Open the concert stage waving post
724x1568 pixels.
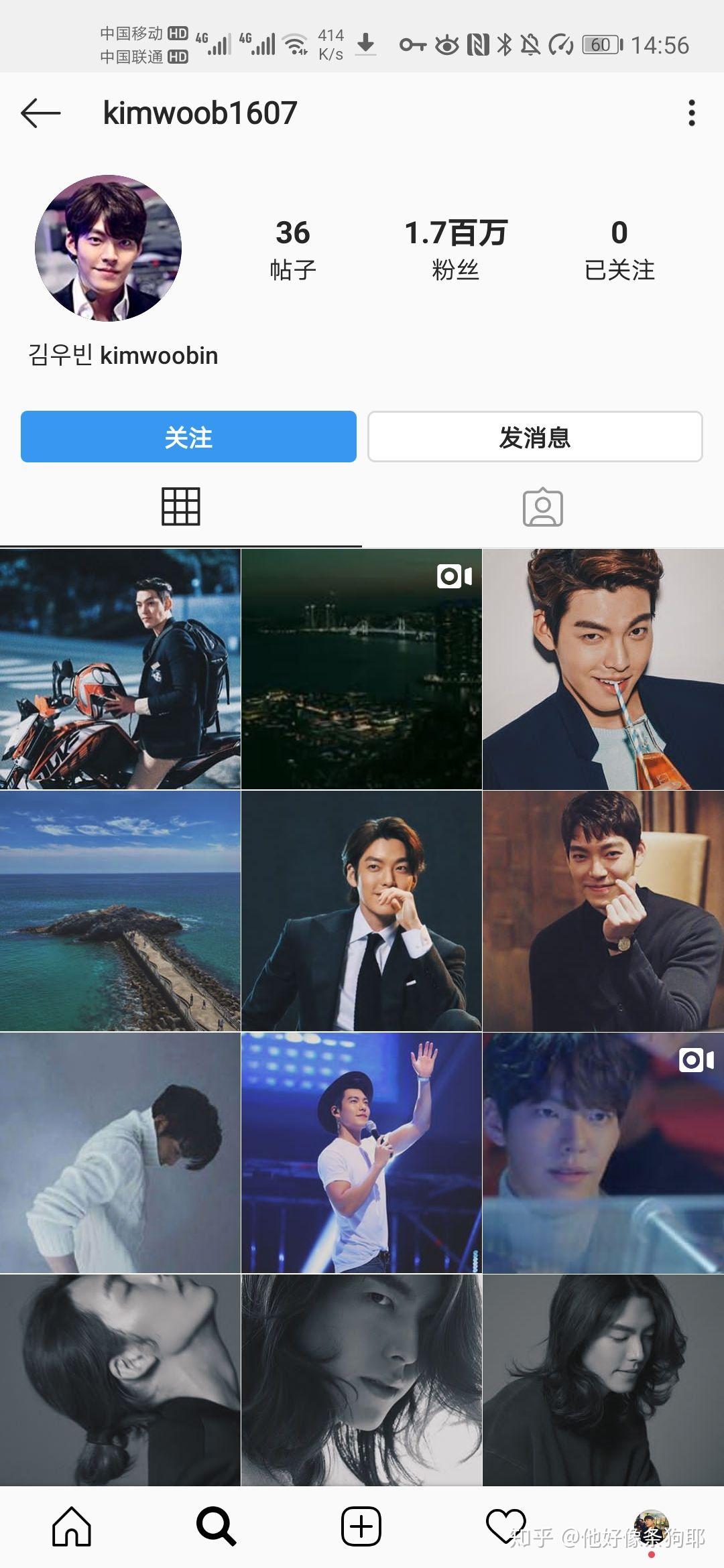(x=361, y=1153)
